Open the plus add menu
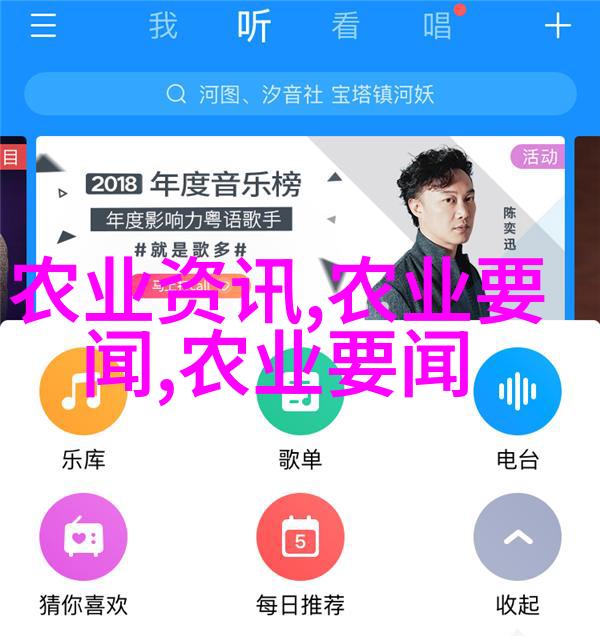The image size is (600, 636). pos(557,27)
